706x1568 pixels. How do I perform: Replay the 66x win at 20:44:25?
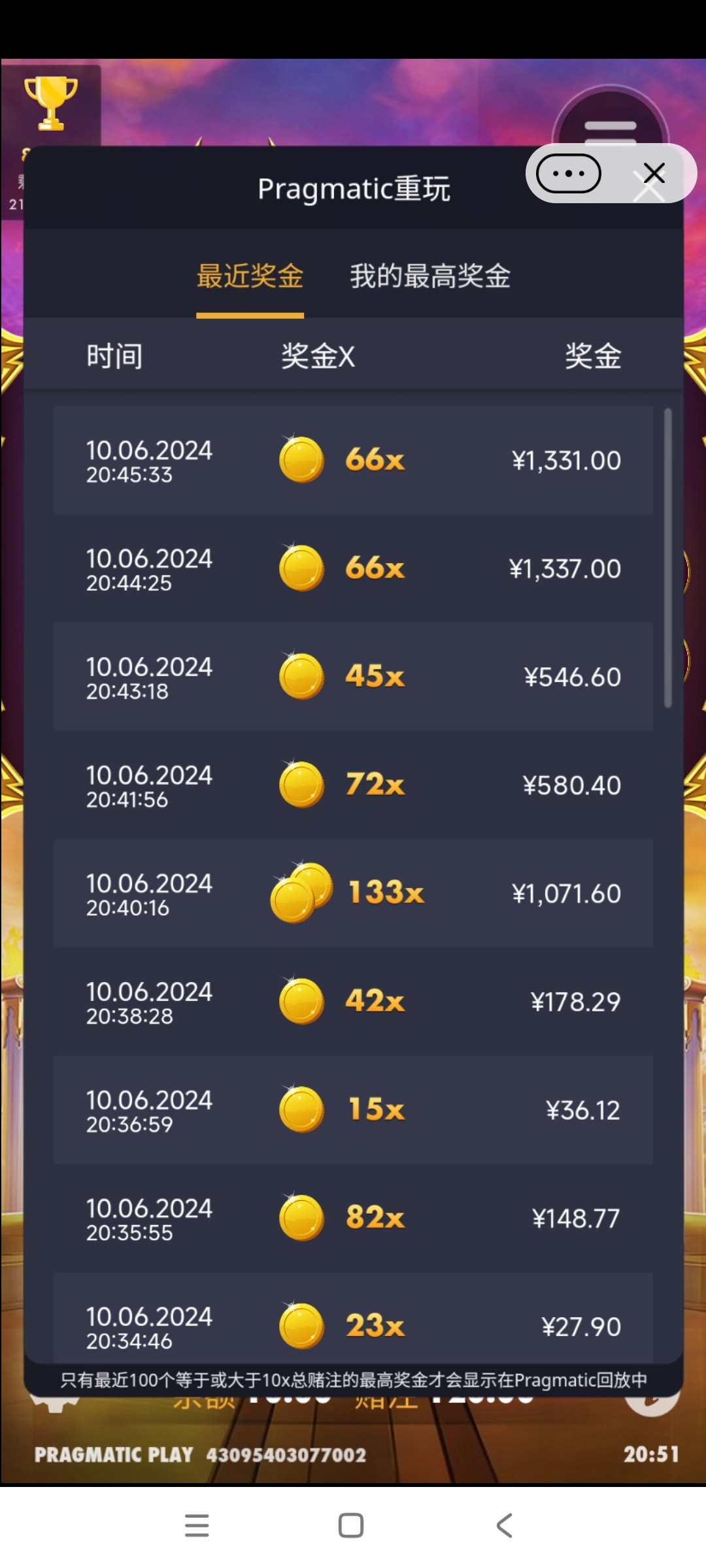pyautogui.click(x=353, y=568)
